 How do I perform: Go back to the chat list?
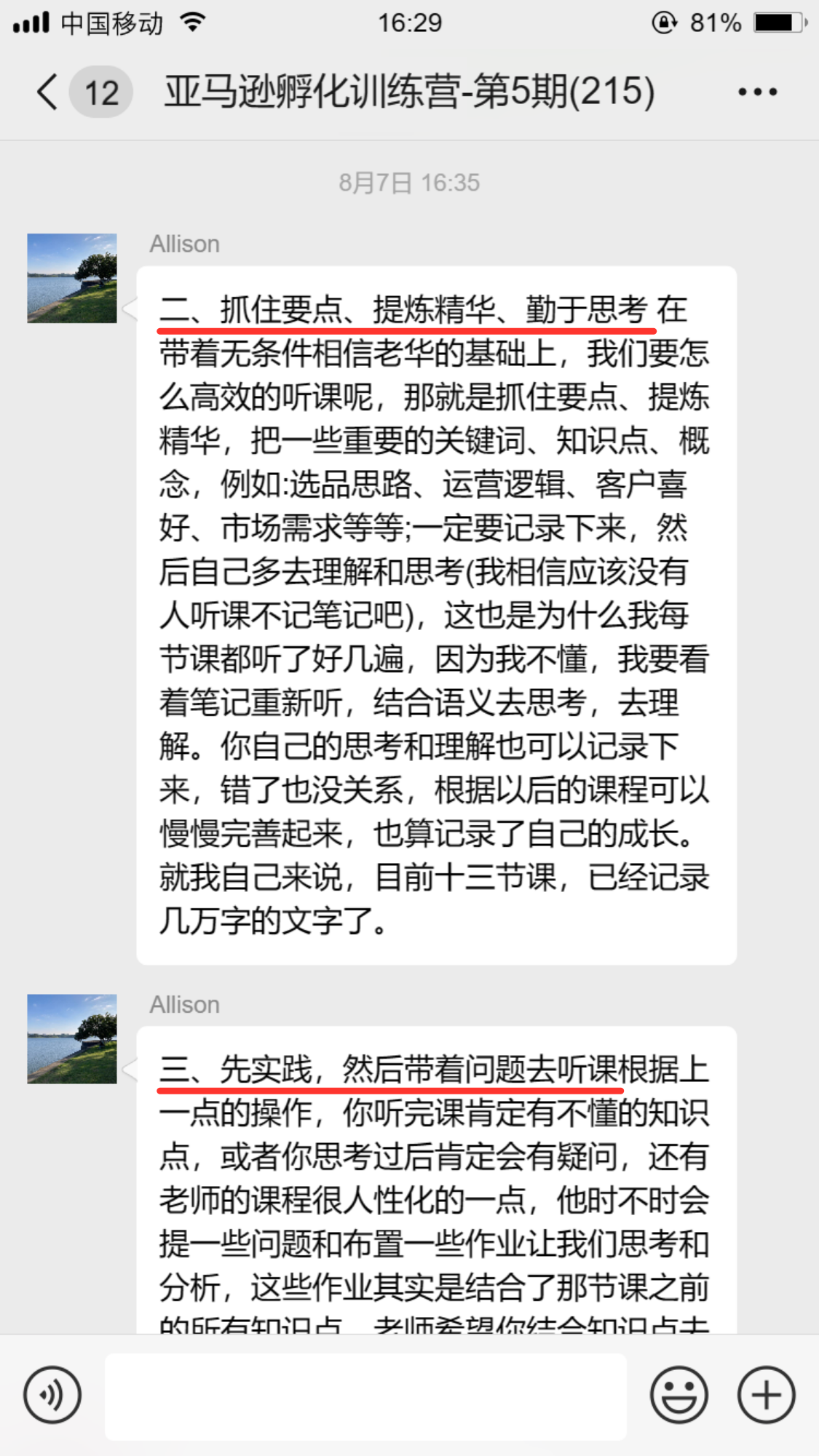[48, 92]
